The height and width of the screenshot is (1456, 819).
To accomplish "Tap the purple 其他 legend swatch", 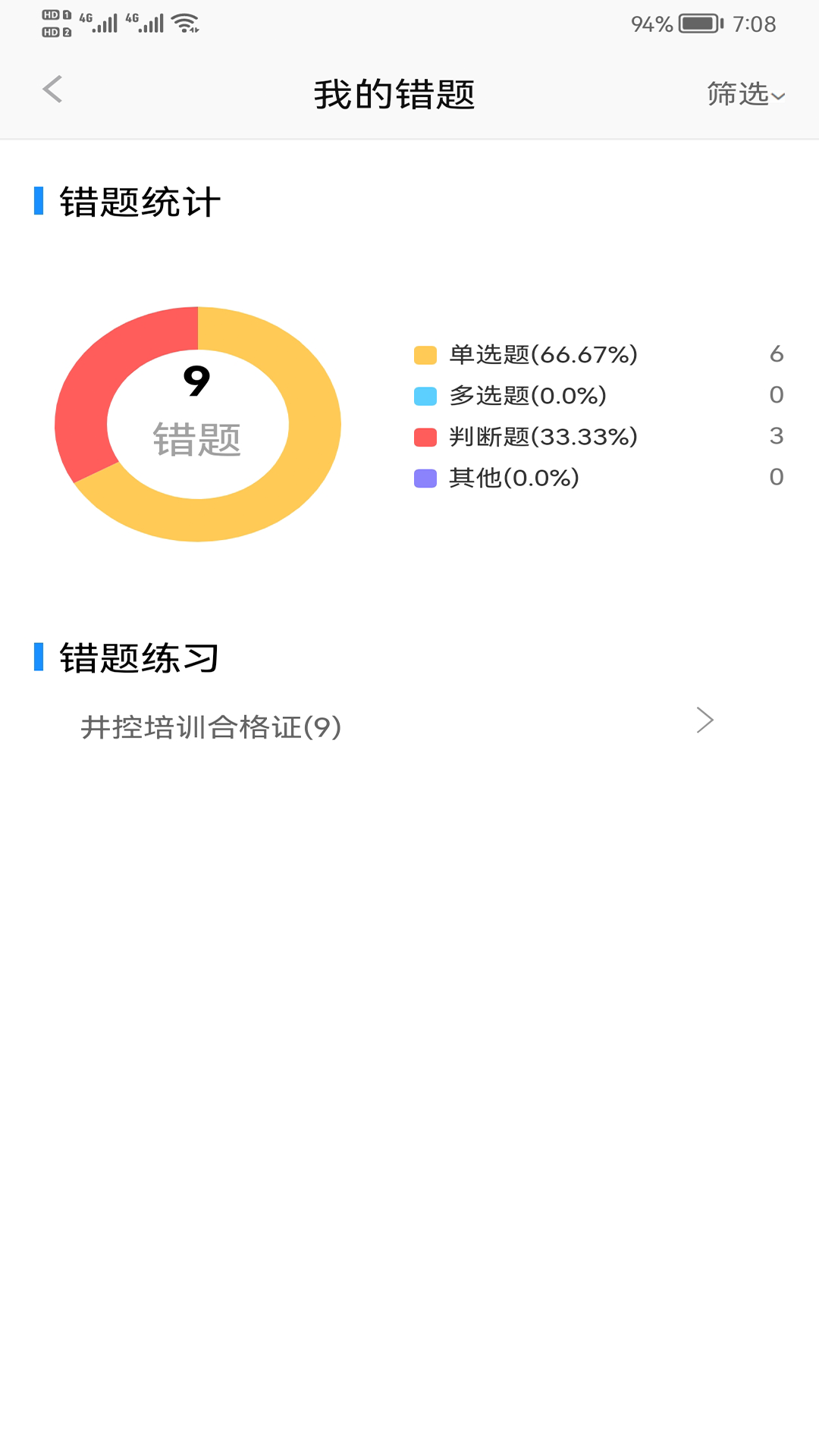I will 425,478.
